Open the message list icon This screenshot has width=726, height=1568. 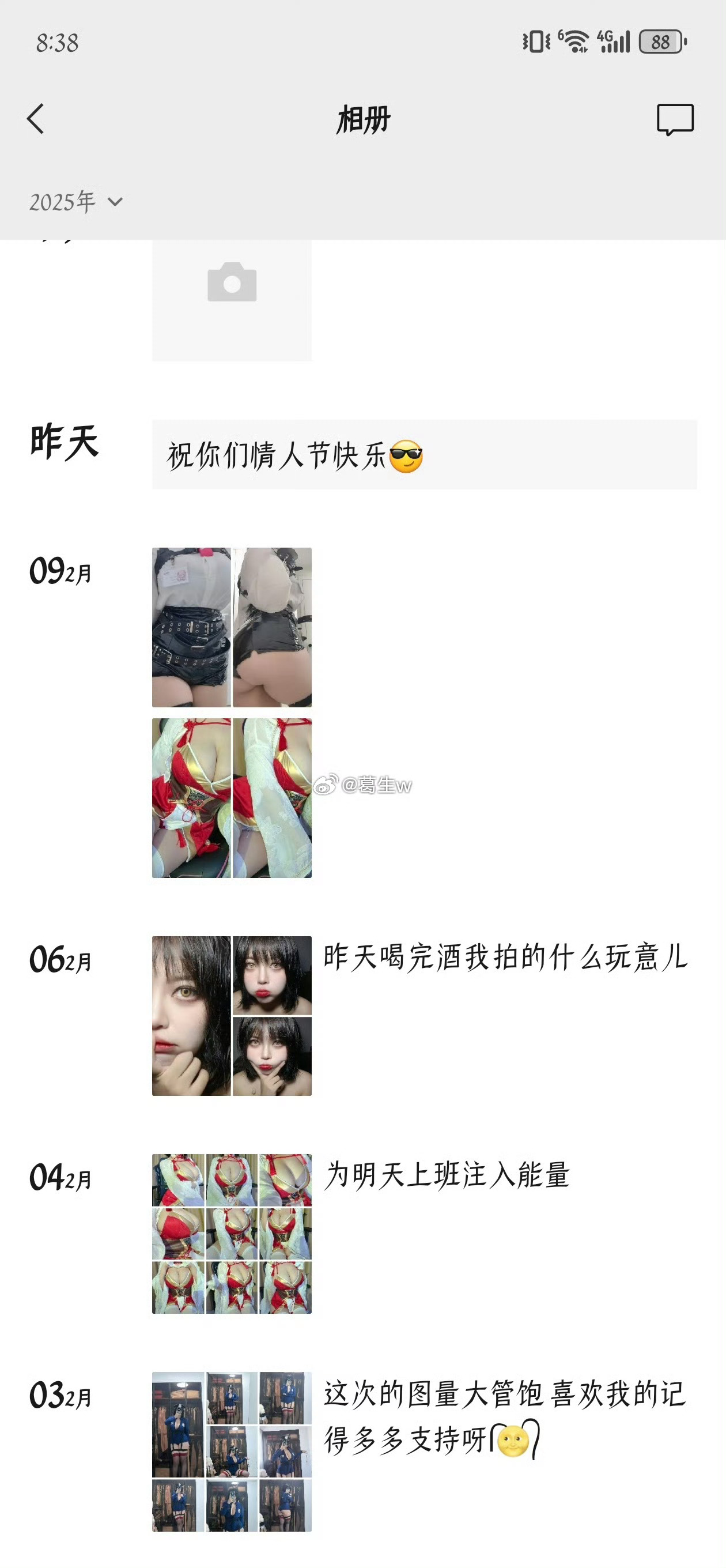(x=675, y=119)
